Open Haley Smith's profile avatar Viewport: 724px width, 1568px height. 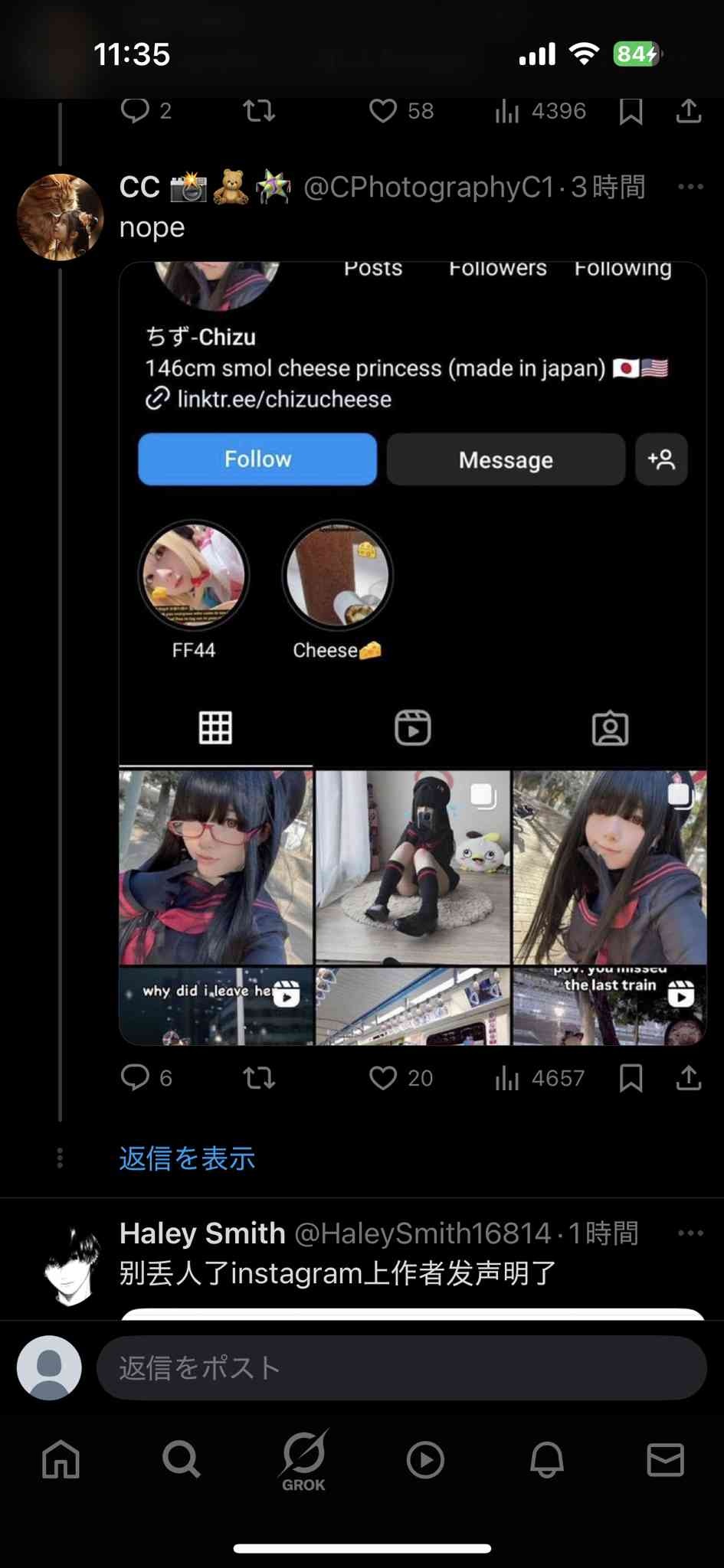click(72, 1266)
